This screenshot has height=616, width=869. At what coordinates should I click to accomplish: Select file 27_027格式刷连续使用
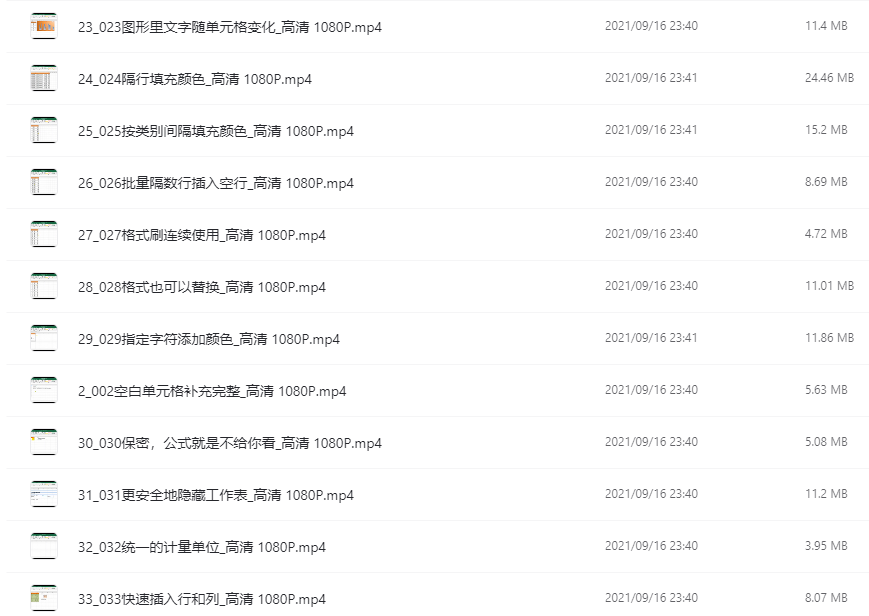(x=201, y=235)
